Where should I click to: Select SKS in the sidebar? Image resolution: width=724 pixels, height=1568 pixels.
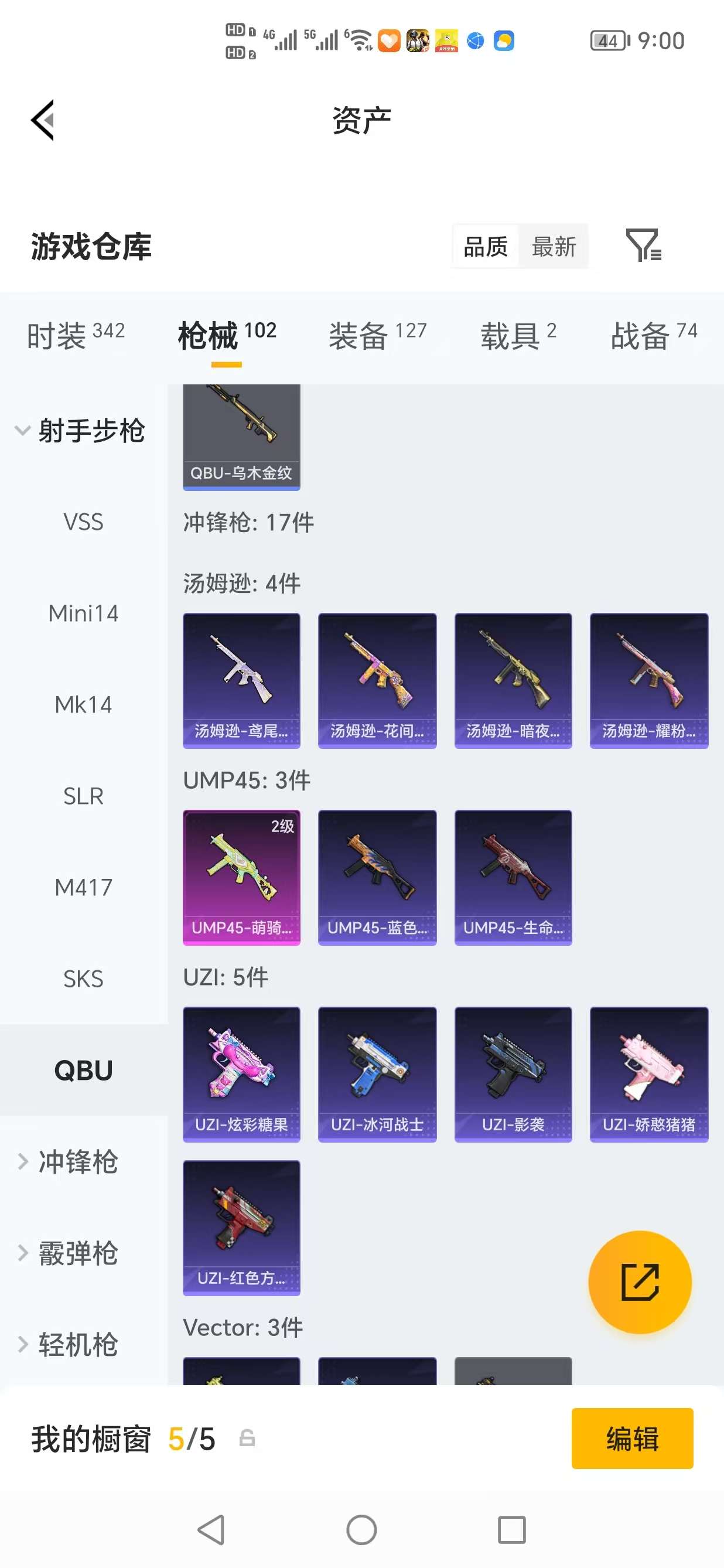click(83, 978)
